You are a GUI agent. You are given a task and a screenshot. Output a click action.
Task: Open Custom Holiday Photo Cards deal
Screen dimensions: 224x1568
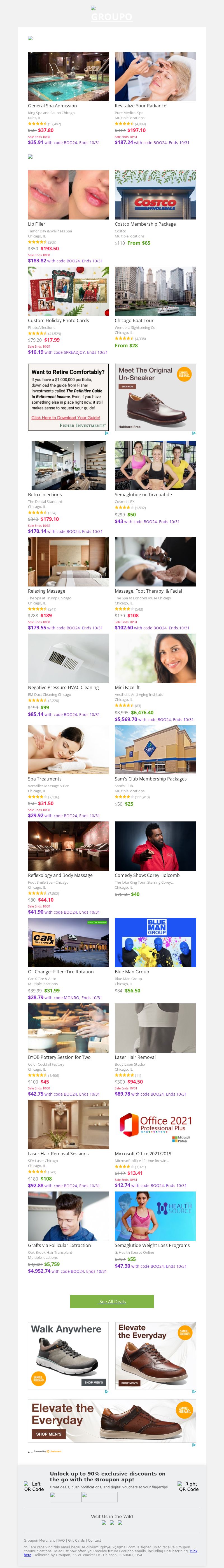pos(68,291)
